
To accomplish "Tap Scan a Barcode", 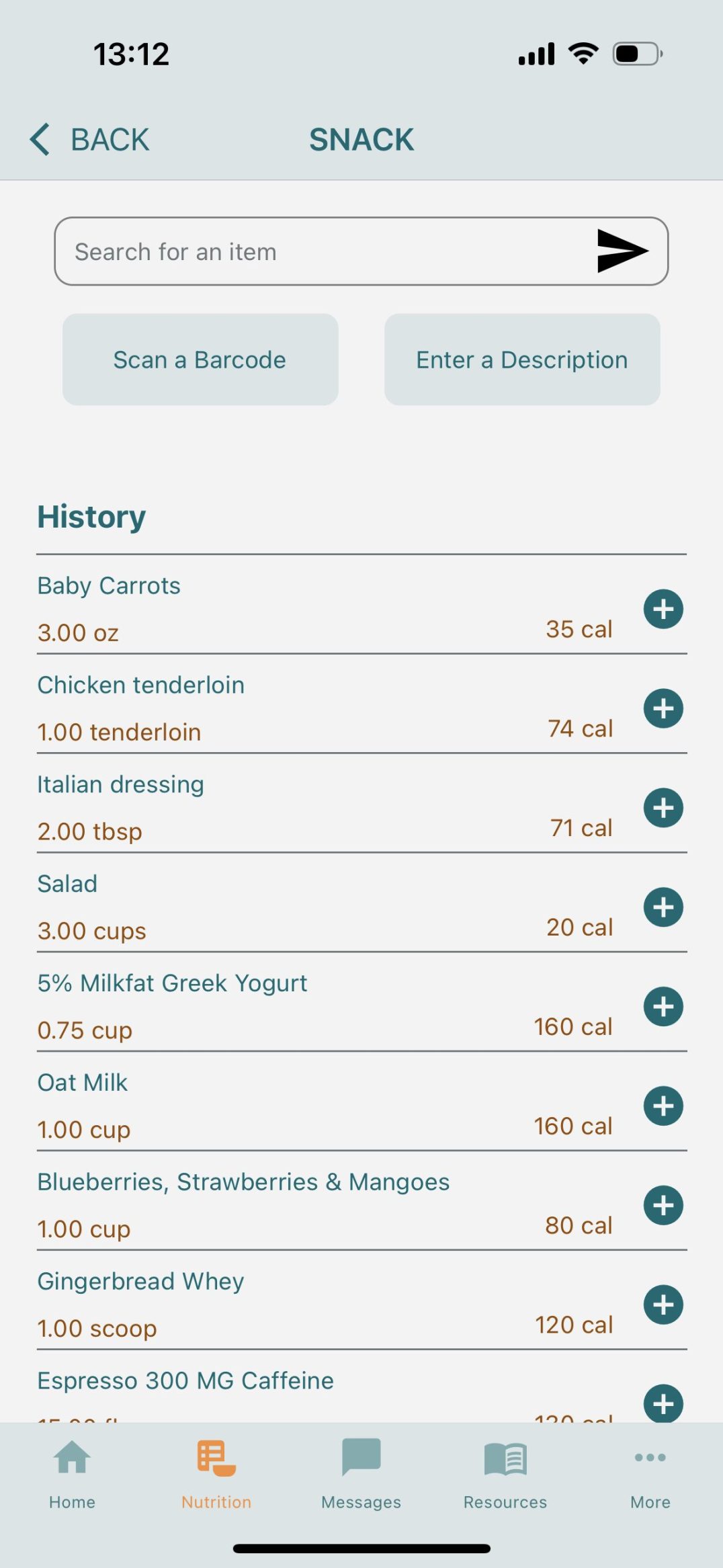I will click(200, 360).
